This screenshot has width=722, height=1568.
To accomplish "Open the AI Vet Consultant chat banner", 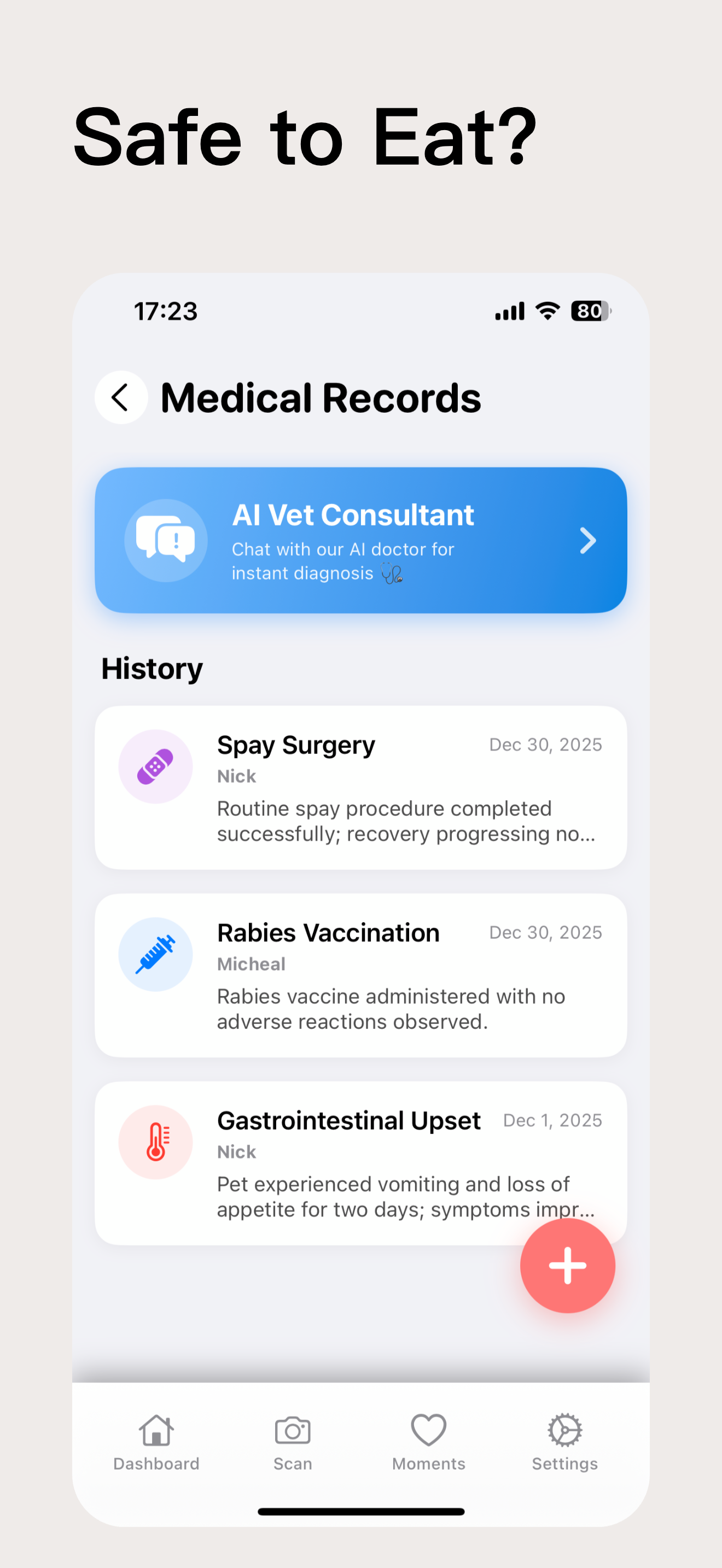I will 360,540.
